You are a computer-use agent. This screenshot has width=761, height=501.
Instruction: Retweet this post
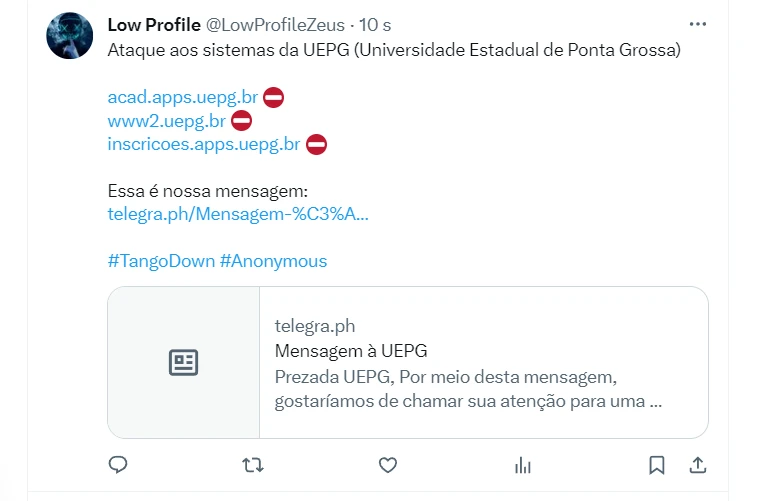[x=253, y=465]
